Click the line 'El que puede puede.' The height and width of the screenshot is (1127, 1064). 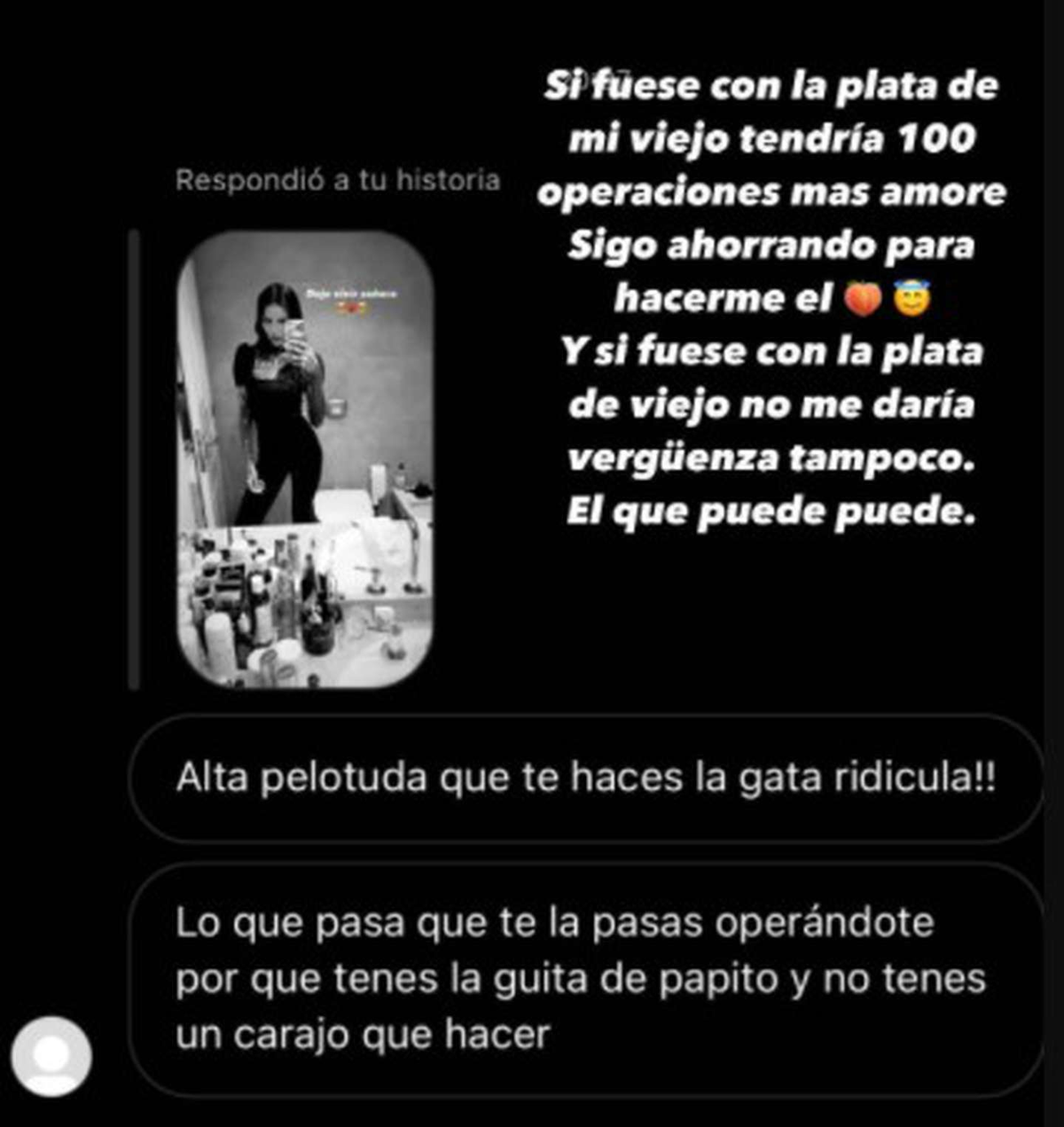tap(771, 509)
